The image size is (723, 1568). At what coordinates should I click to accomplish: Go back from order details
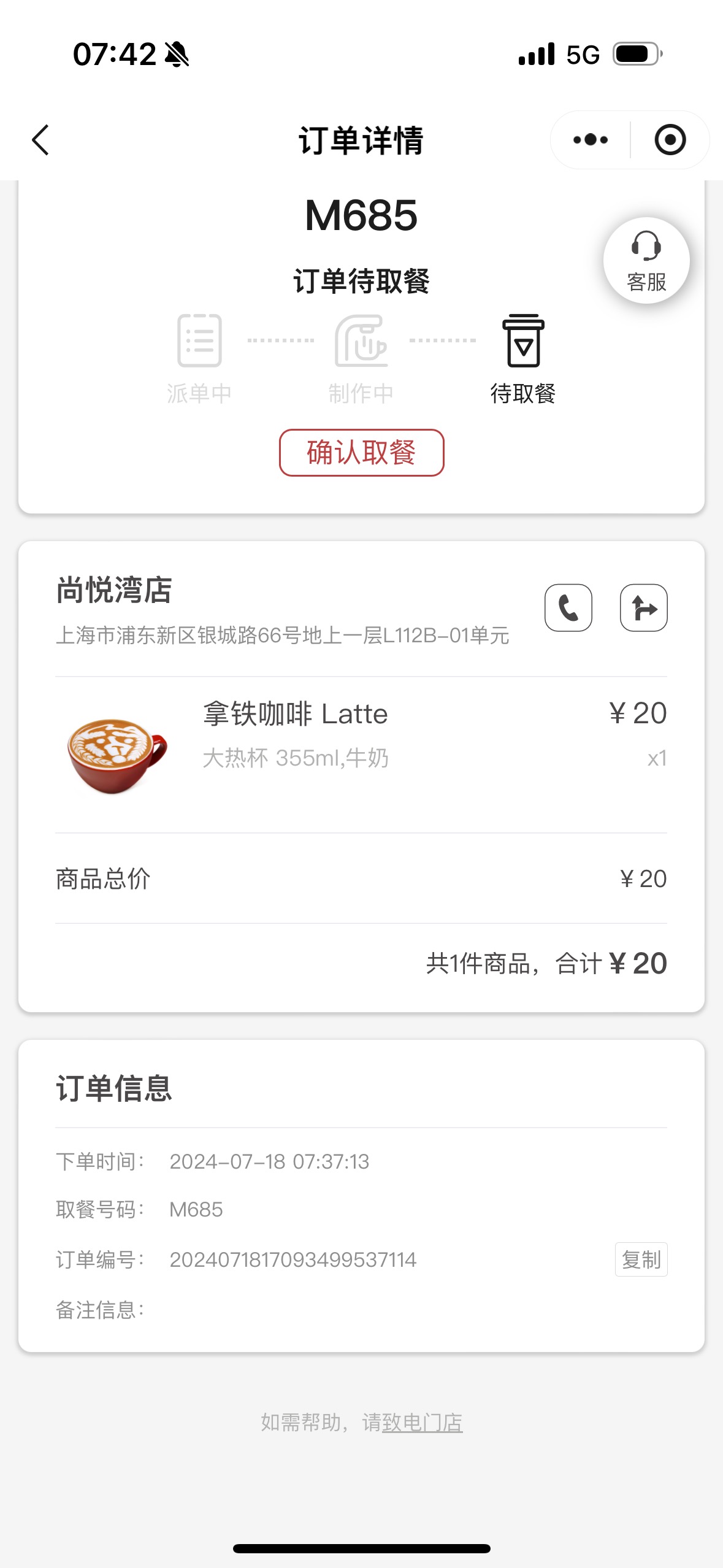click(40, 140)
